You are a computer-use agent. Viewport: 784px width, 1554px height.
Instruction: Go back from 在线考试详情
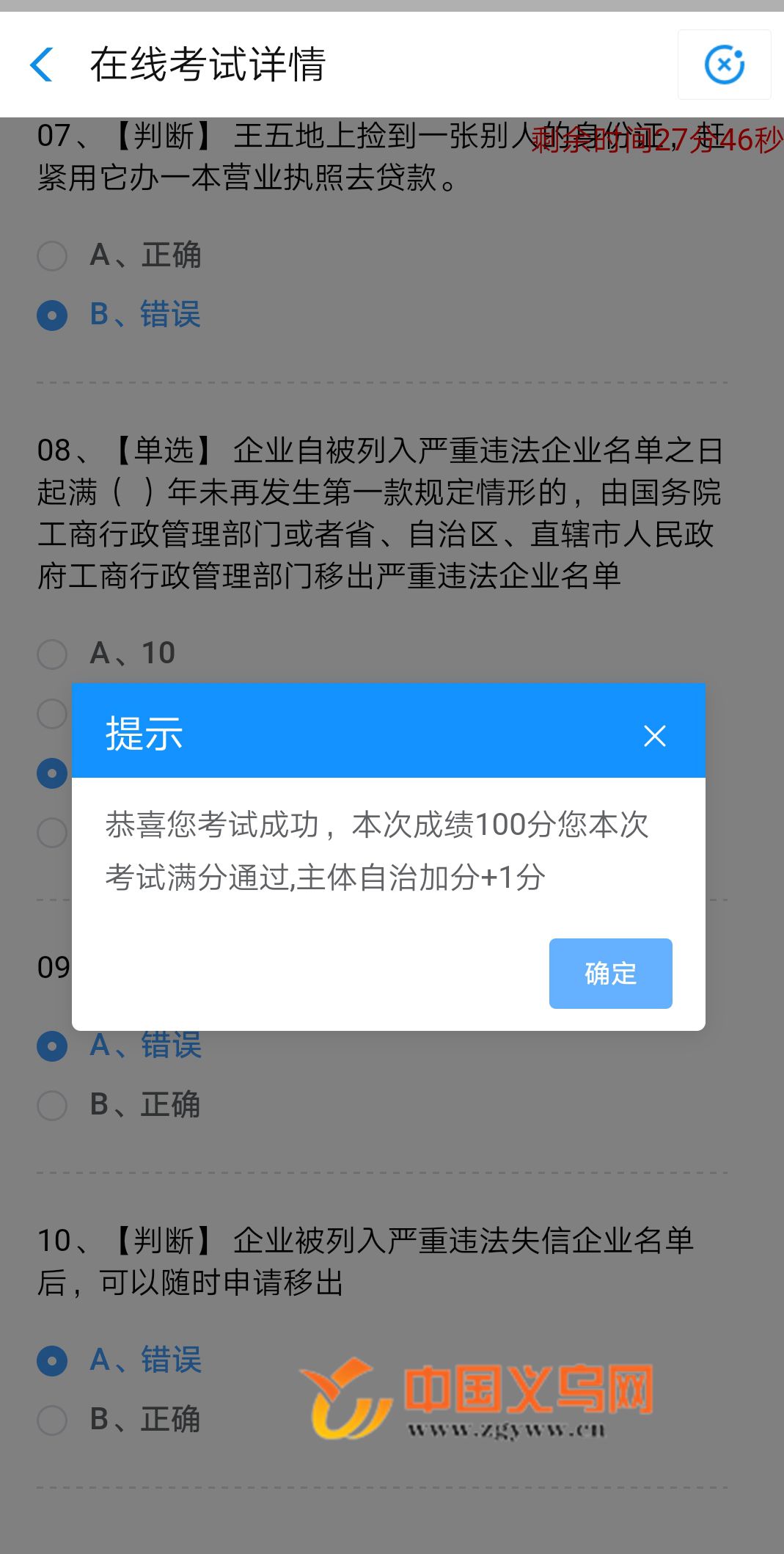pyautogui.click(x=41, y=65)
